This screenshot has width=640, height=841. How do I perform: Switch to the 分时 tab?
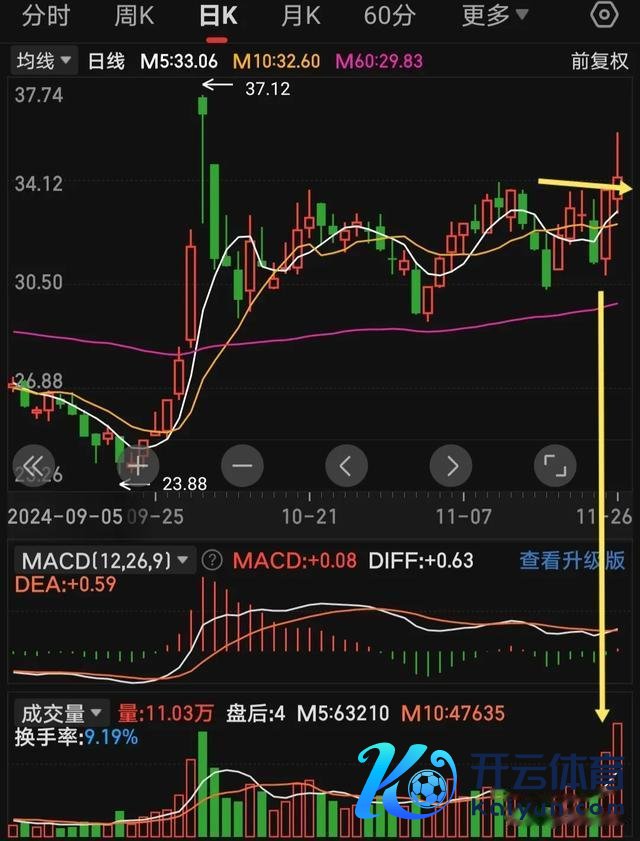(x=46, y=16)
